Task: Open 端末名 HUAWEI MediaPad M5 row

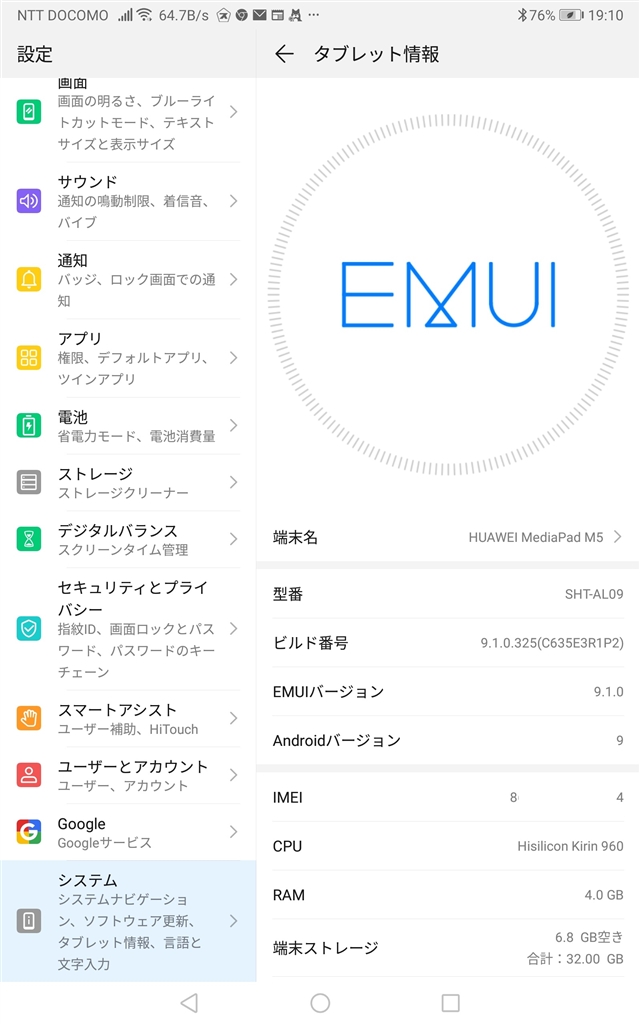Action: (x=447, y=537)
